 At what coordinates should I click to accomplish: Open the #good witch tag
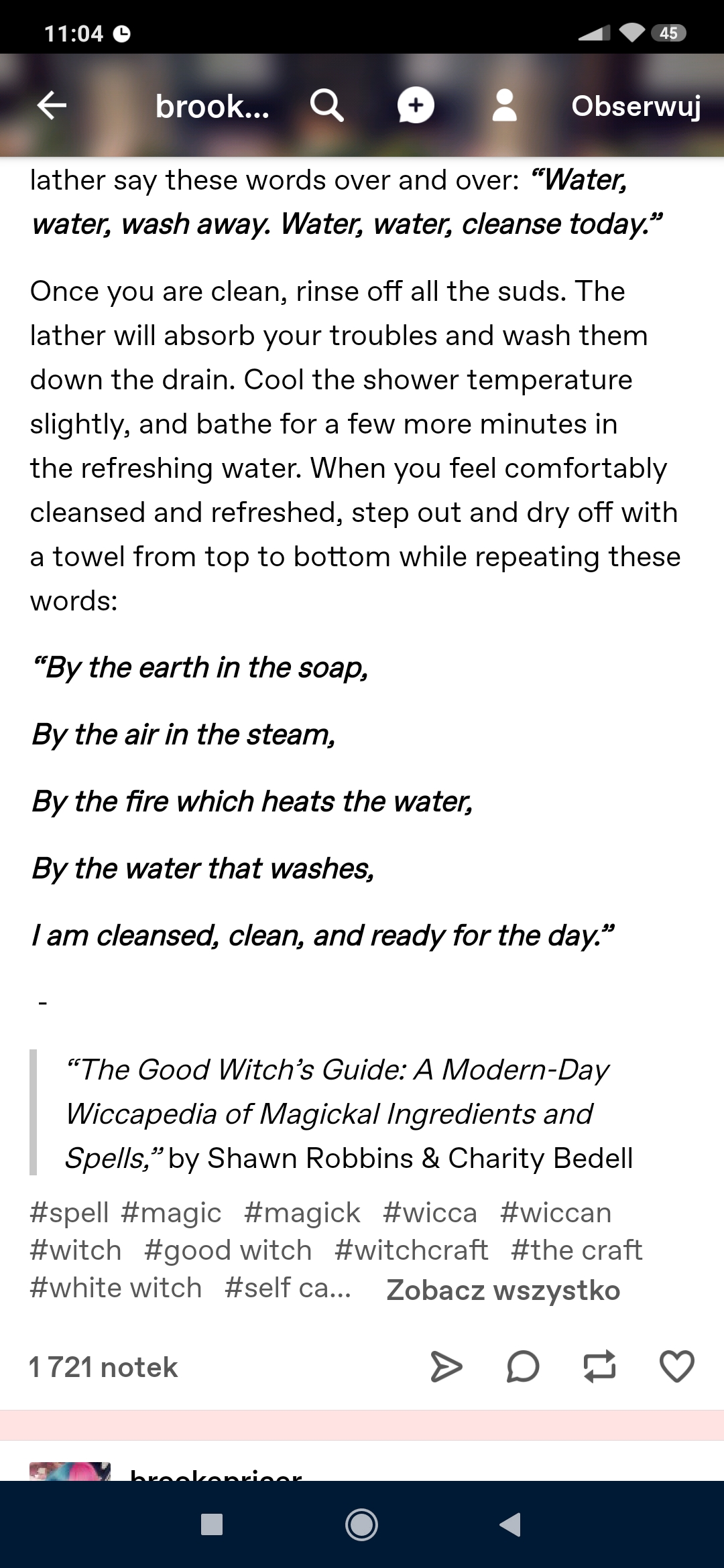click(228, 1250)
